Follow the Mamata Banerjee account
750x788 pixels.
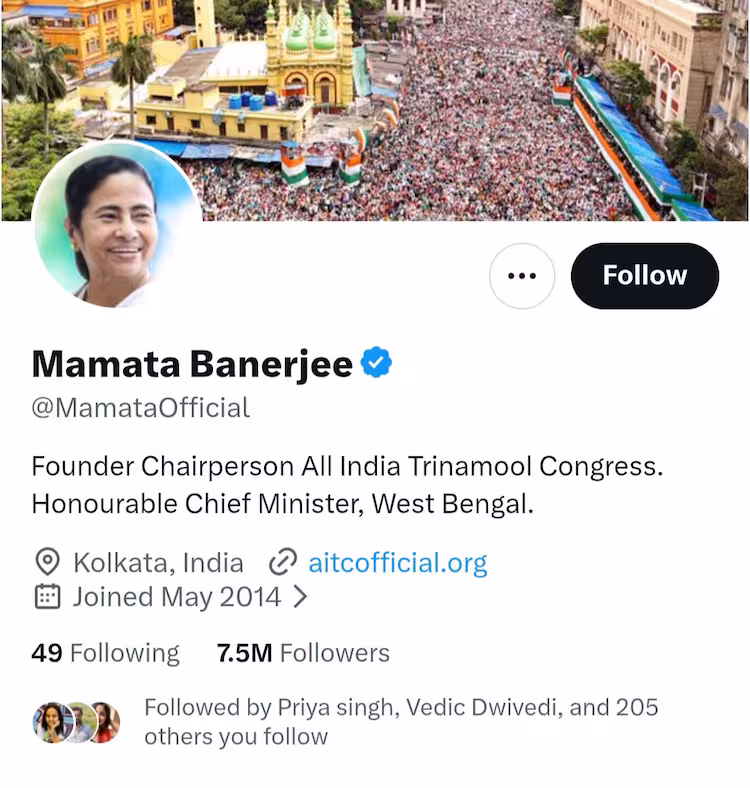[x=644, y=275]
